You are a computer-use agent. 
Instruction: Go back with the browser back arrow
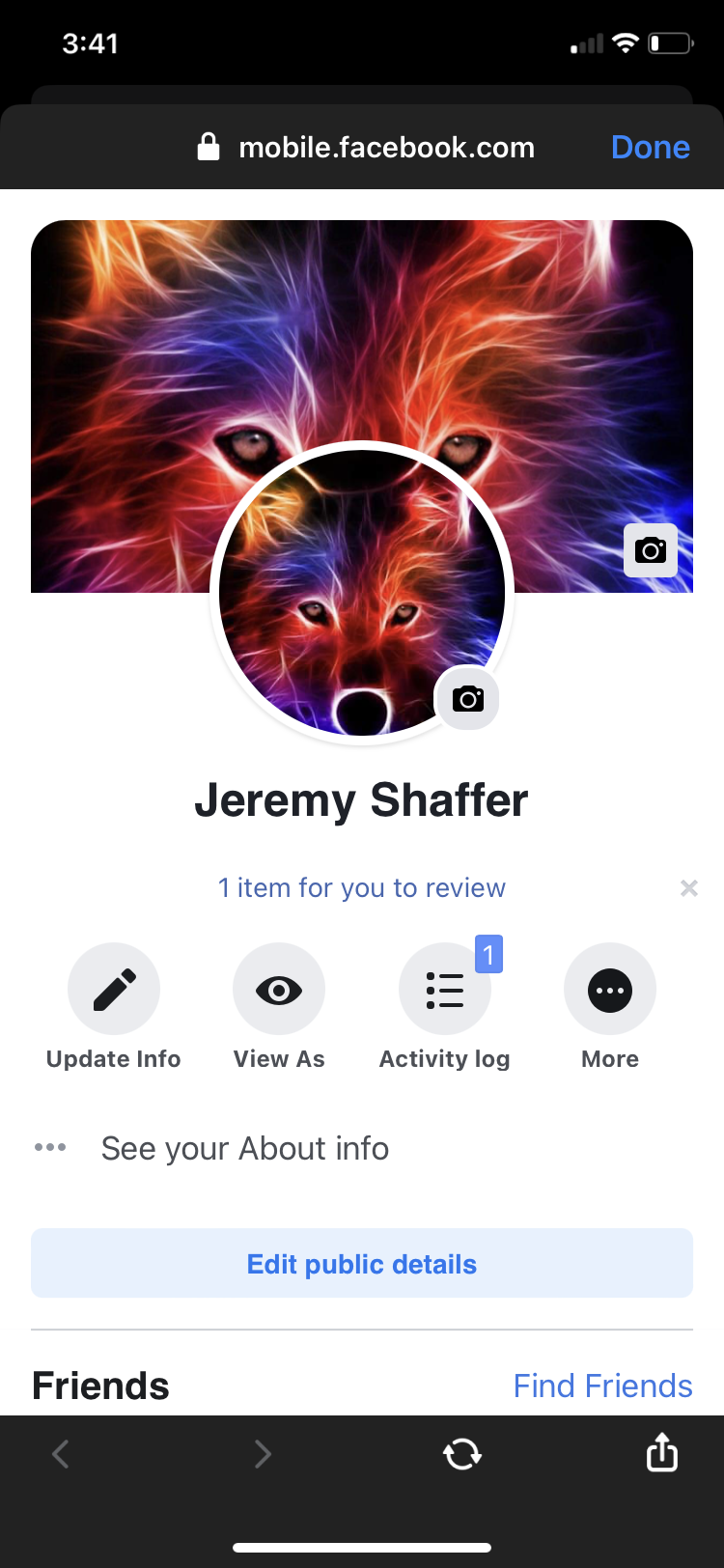60,1453
